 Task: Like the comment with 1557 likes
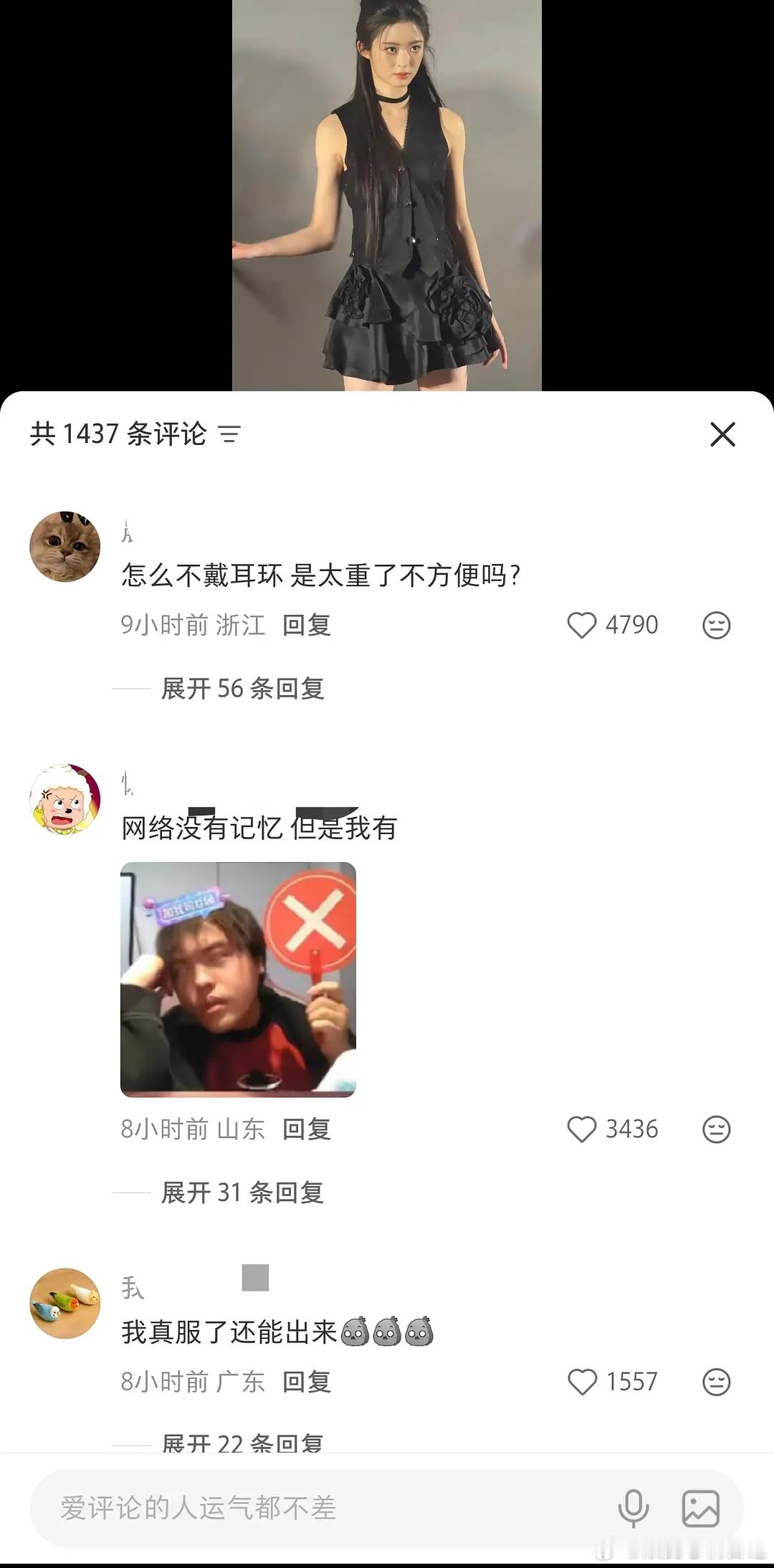coord(583,1382)
